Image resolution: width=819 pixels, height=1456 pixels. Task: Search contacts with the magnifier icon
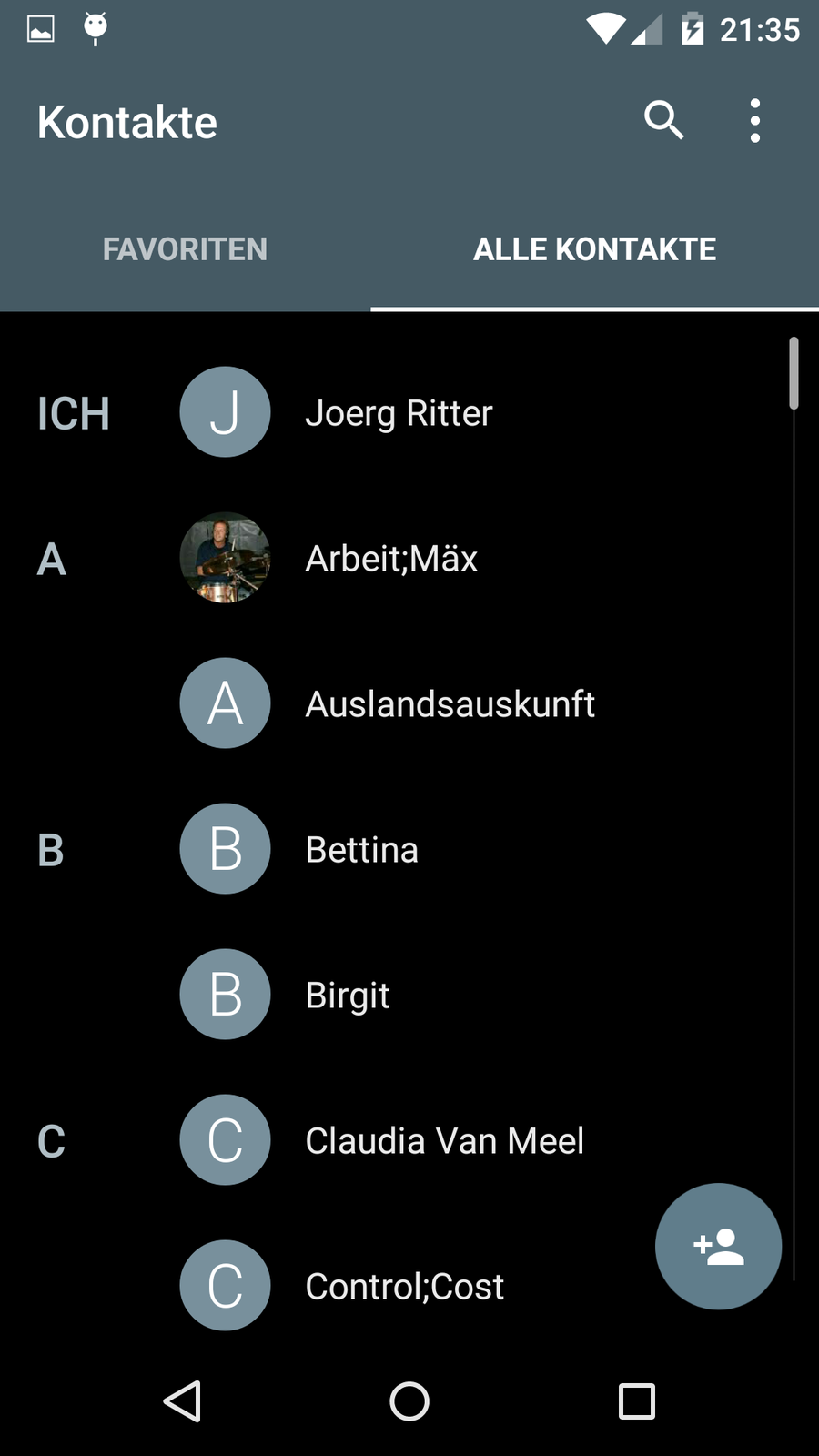pos(663,120)
